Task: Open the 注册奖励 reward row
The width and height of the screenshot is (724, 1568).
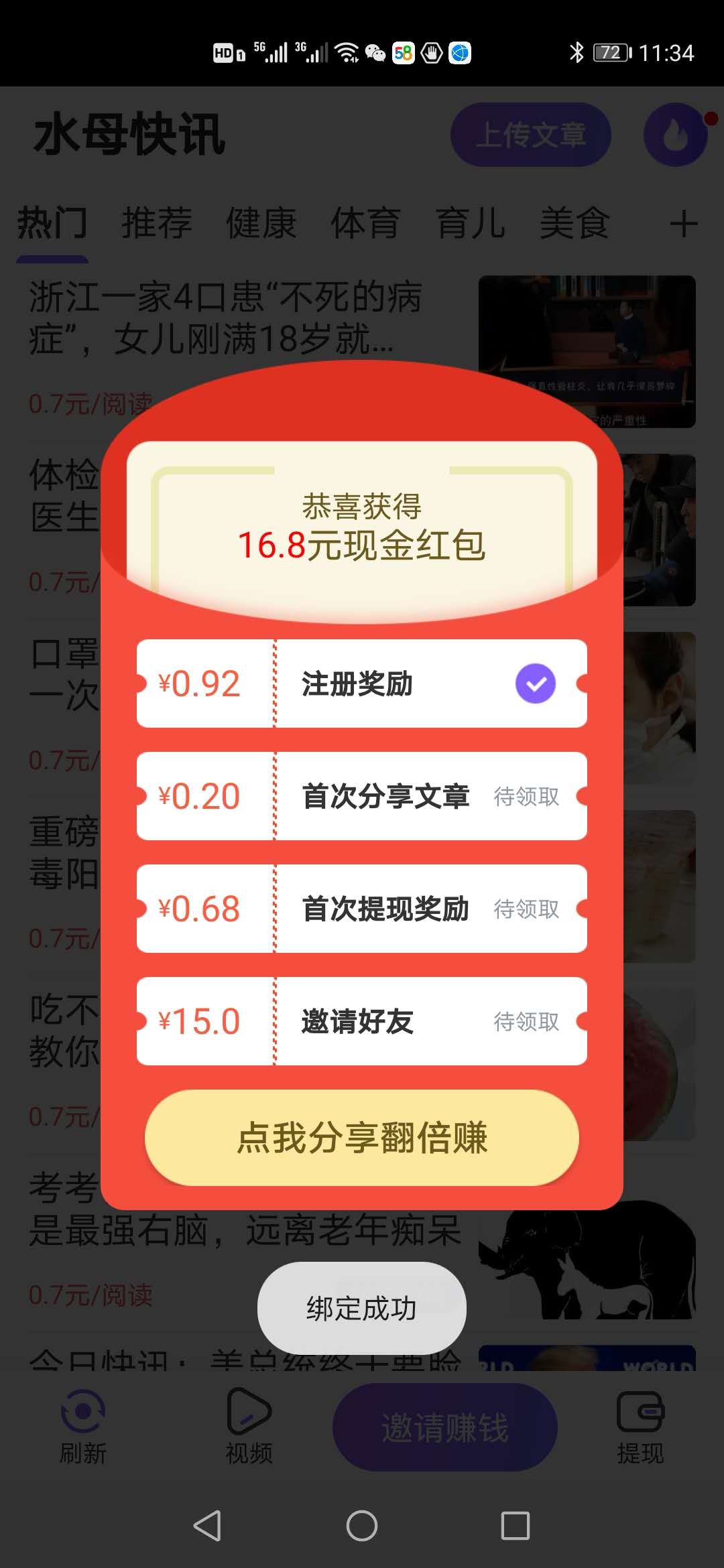Action: [x=361, y=683]
